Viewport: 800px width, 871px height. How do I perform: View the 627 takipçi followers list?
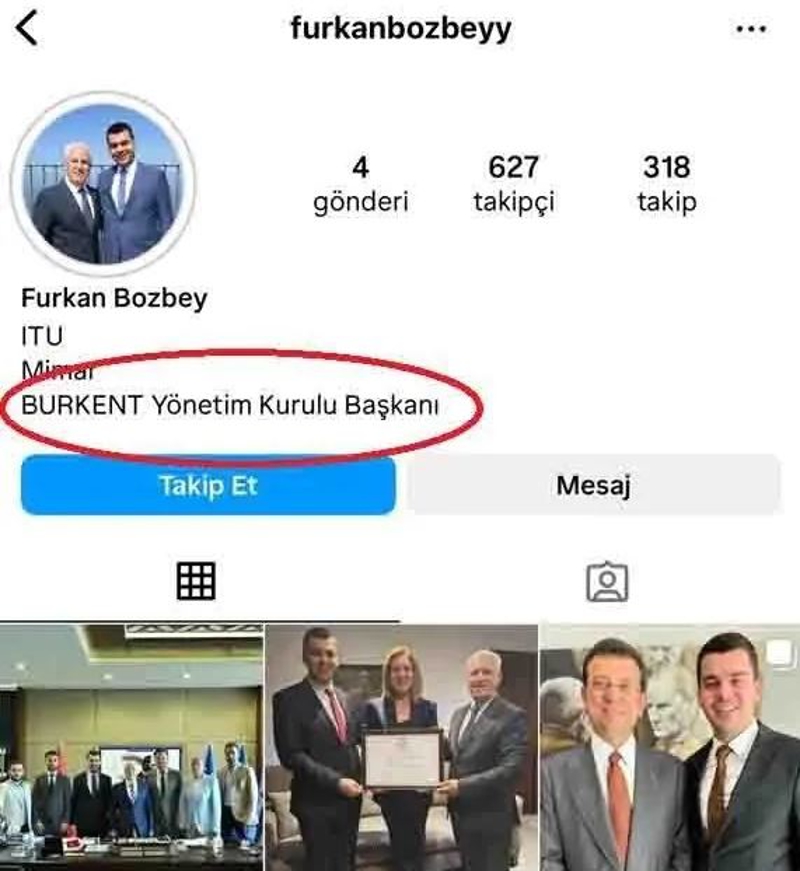(x=513, y=184)
